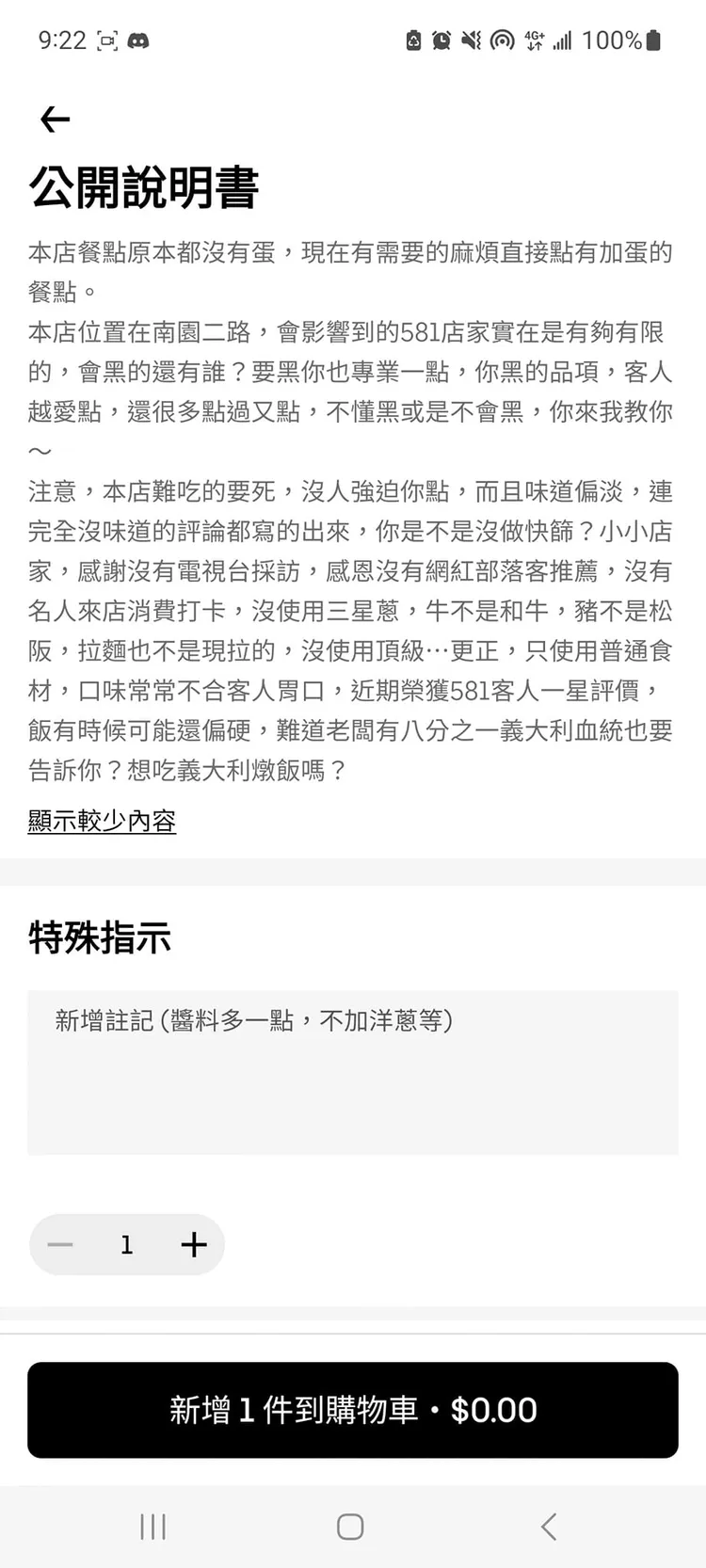The width and height of the screenshot is (706, 1568).
Task: Tap the back arrow above 公開說明書
Action: (x=55, y=120)
